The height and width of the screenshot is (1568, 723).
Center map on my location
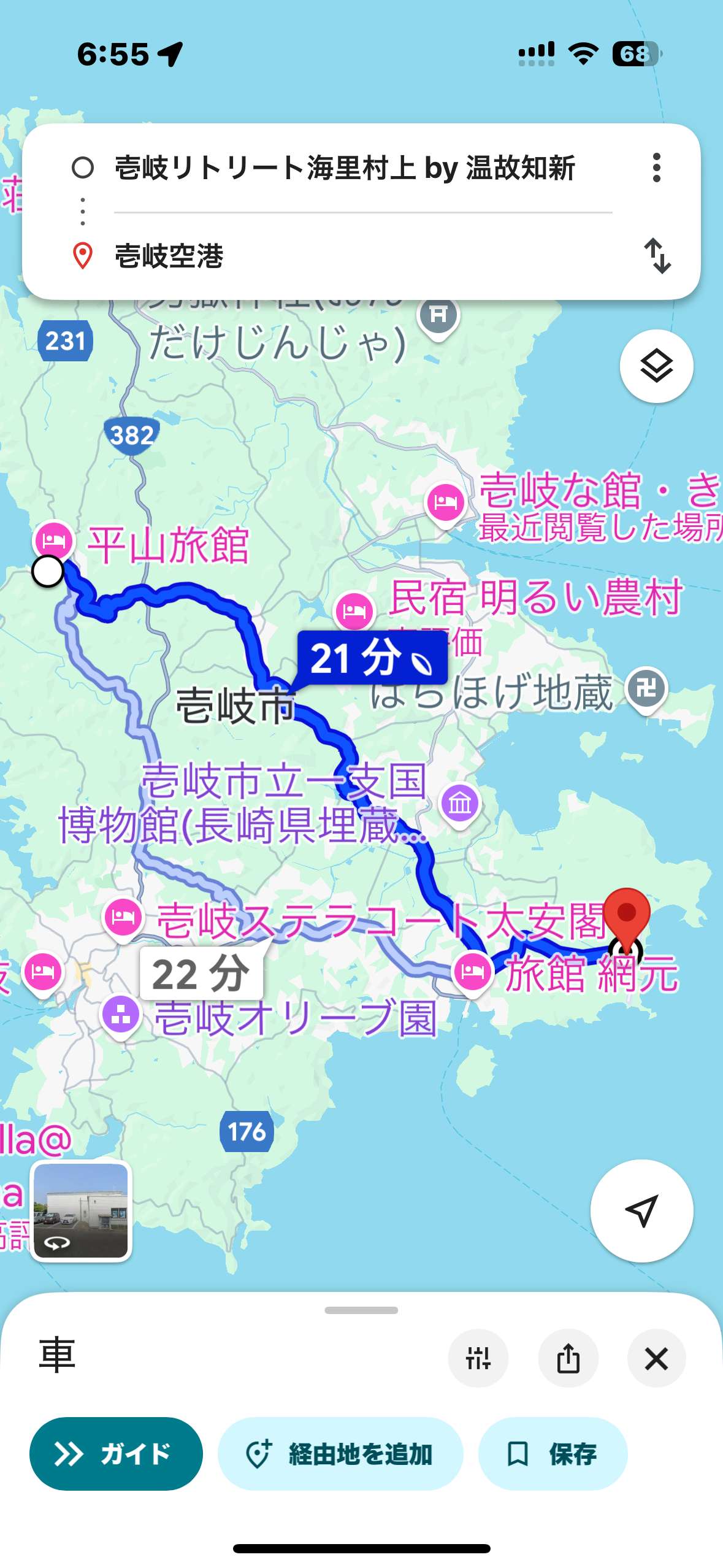coord(641,1210)
